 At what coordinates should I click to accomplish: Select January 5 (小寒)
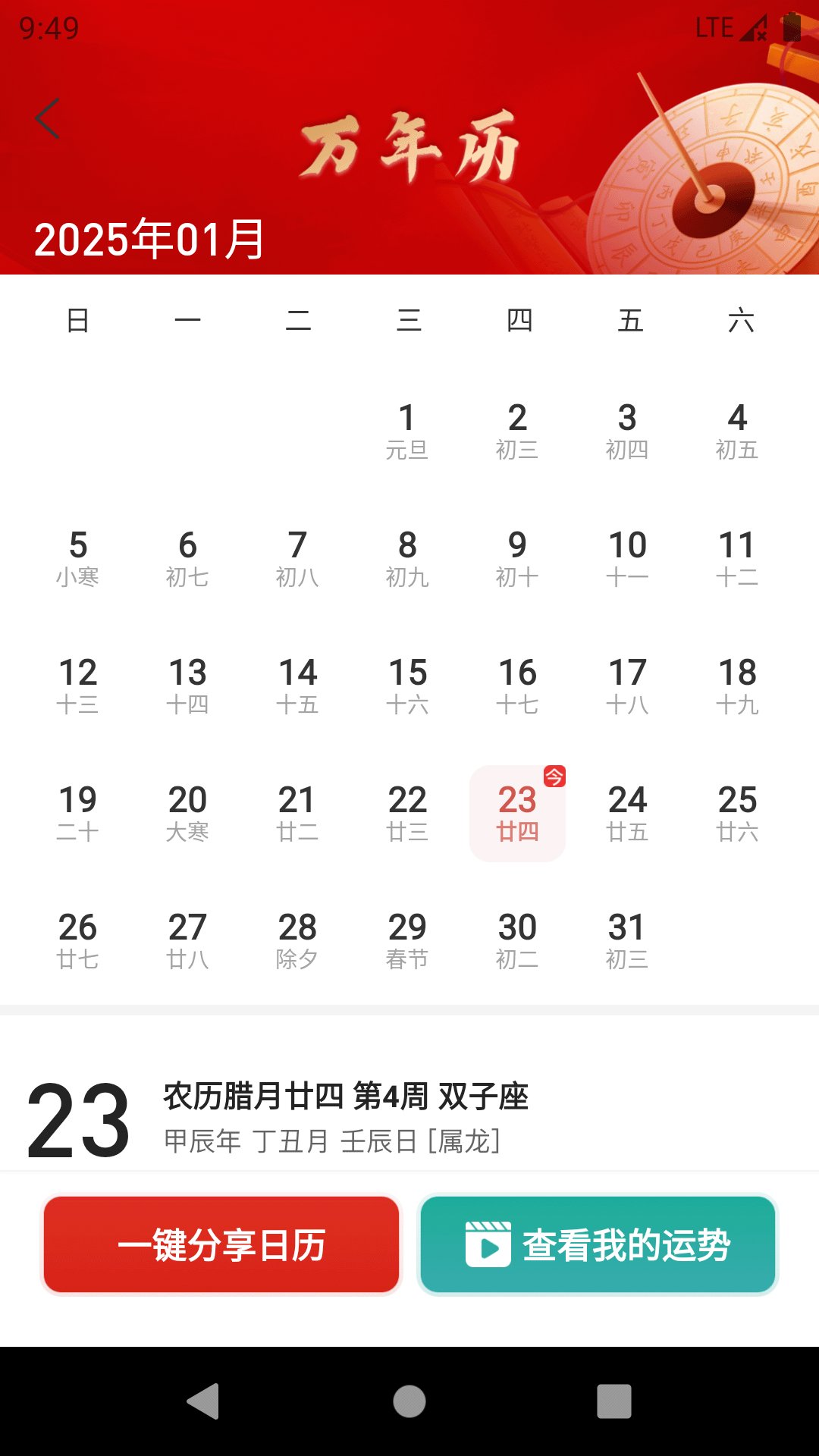77,558
